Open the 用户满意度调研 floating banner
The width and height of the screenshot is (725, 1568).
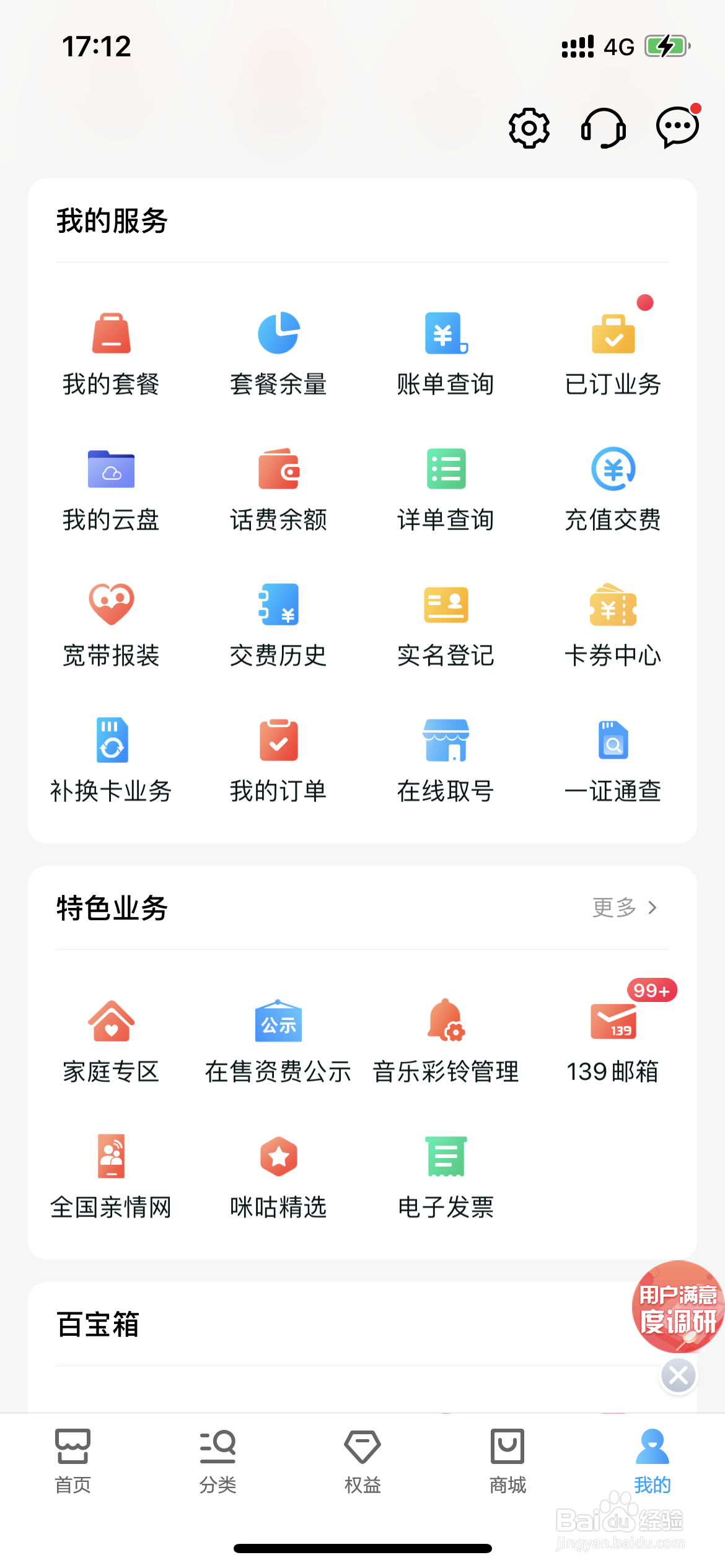[x=678, y=1307]
